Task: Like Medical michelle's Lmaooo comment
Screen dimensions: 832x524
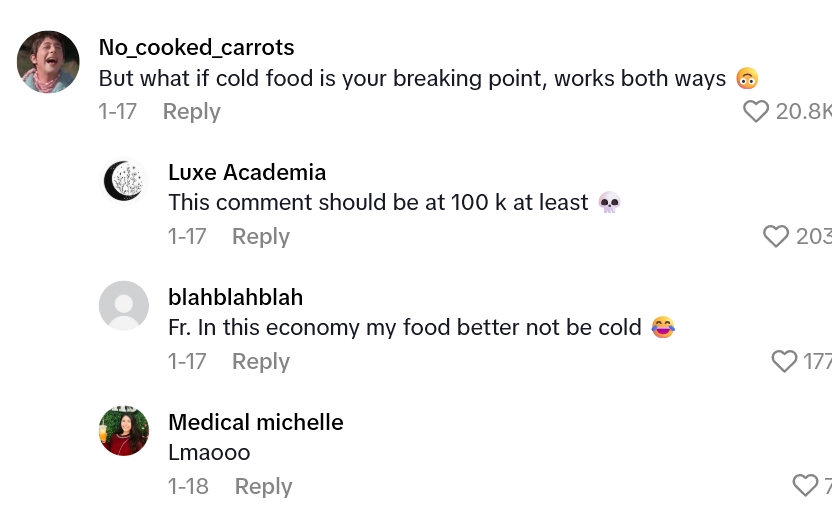Action: 805,486
